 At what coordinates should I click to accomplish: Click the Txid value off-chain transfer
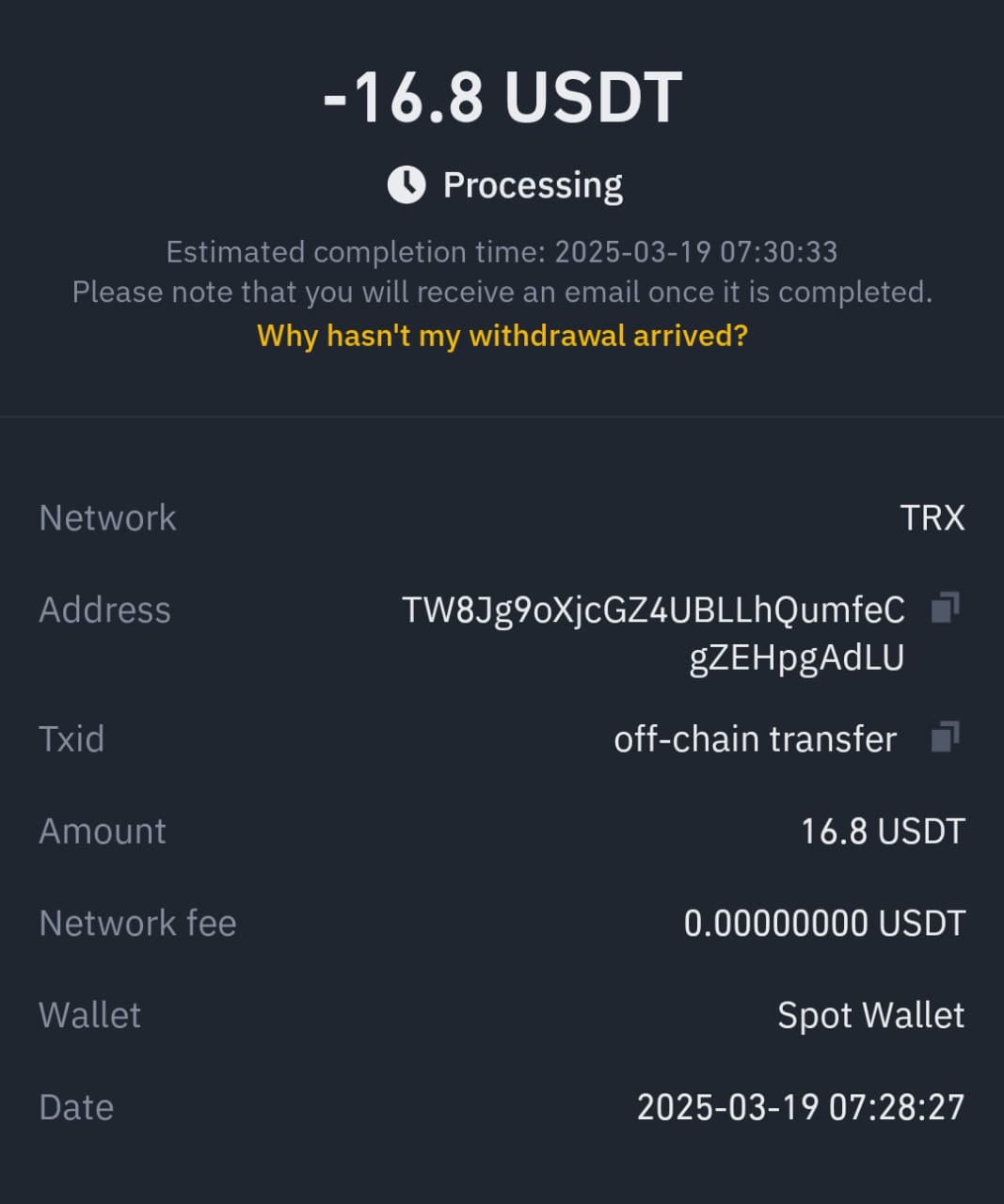[x=754, y=737]
